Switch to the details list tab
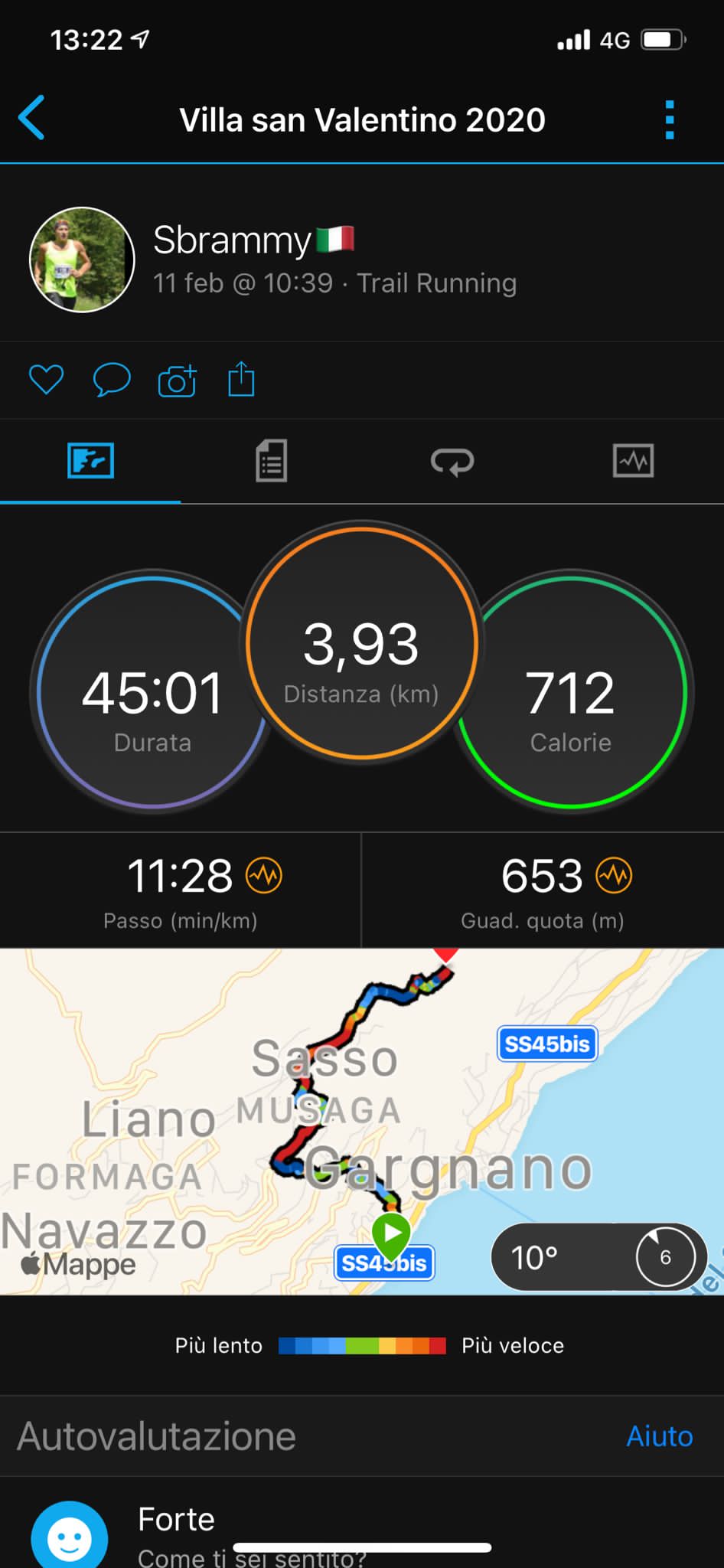Image resolution: width=724 pixels, height=1568 pixels. (271, 461)
